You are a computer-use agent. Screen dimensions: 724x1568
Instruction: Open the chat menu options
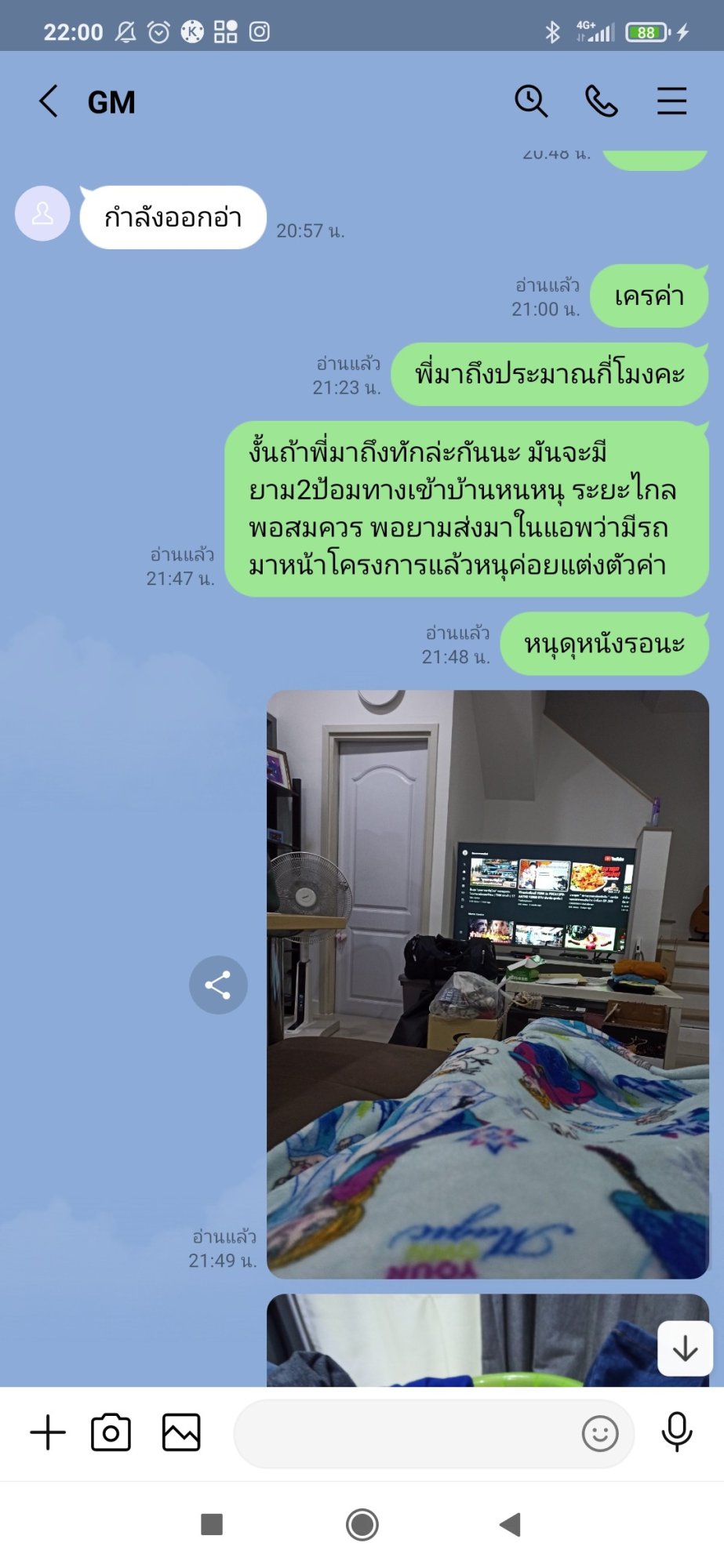click(x=671, y=102)
